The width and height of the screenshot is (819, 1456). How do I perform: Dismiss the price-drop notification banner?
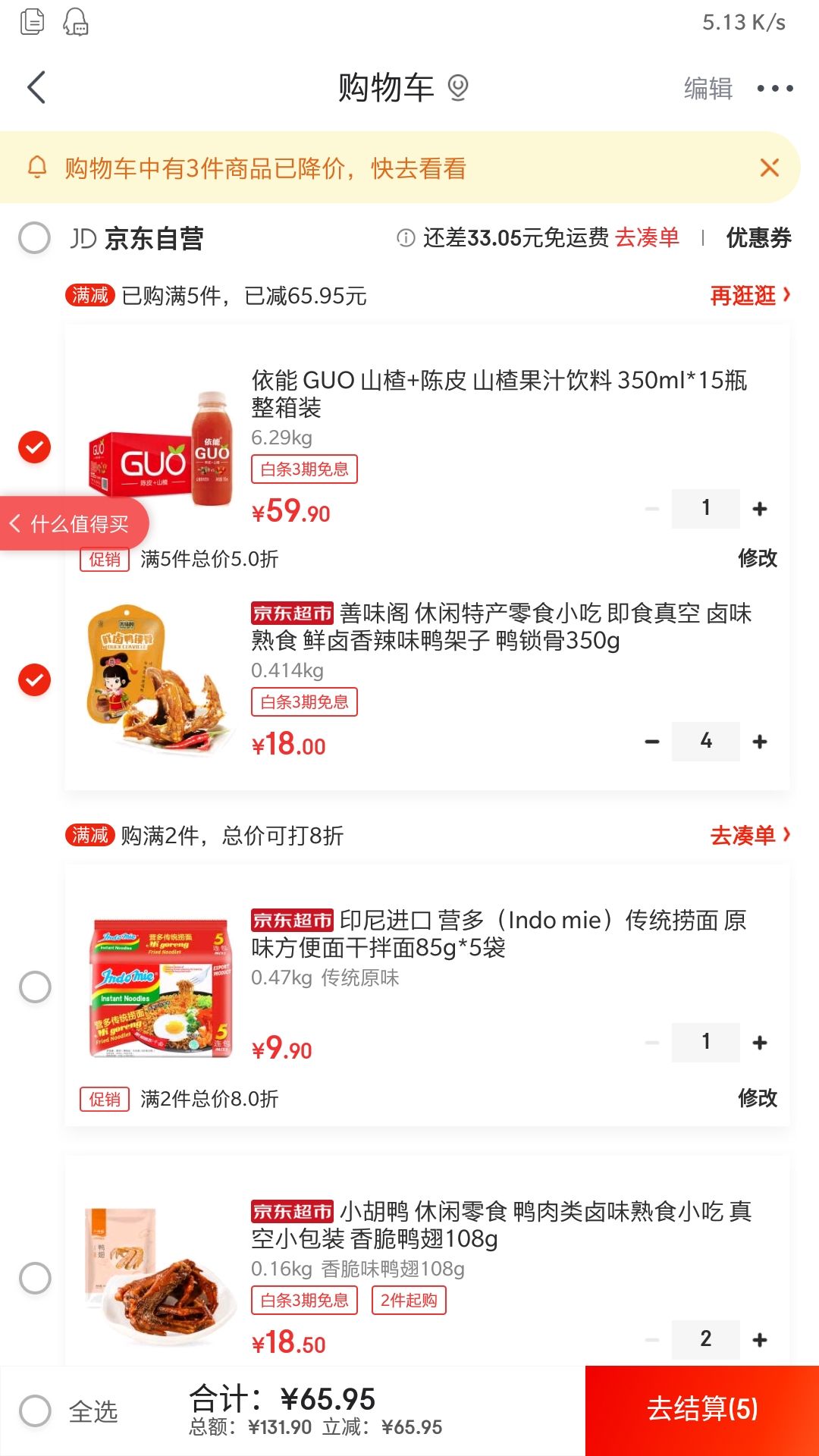coord(771,168)
